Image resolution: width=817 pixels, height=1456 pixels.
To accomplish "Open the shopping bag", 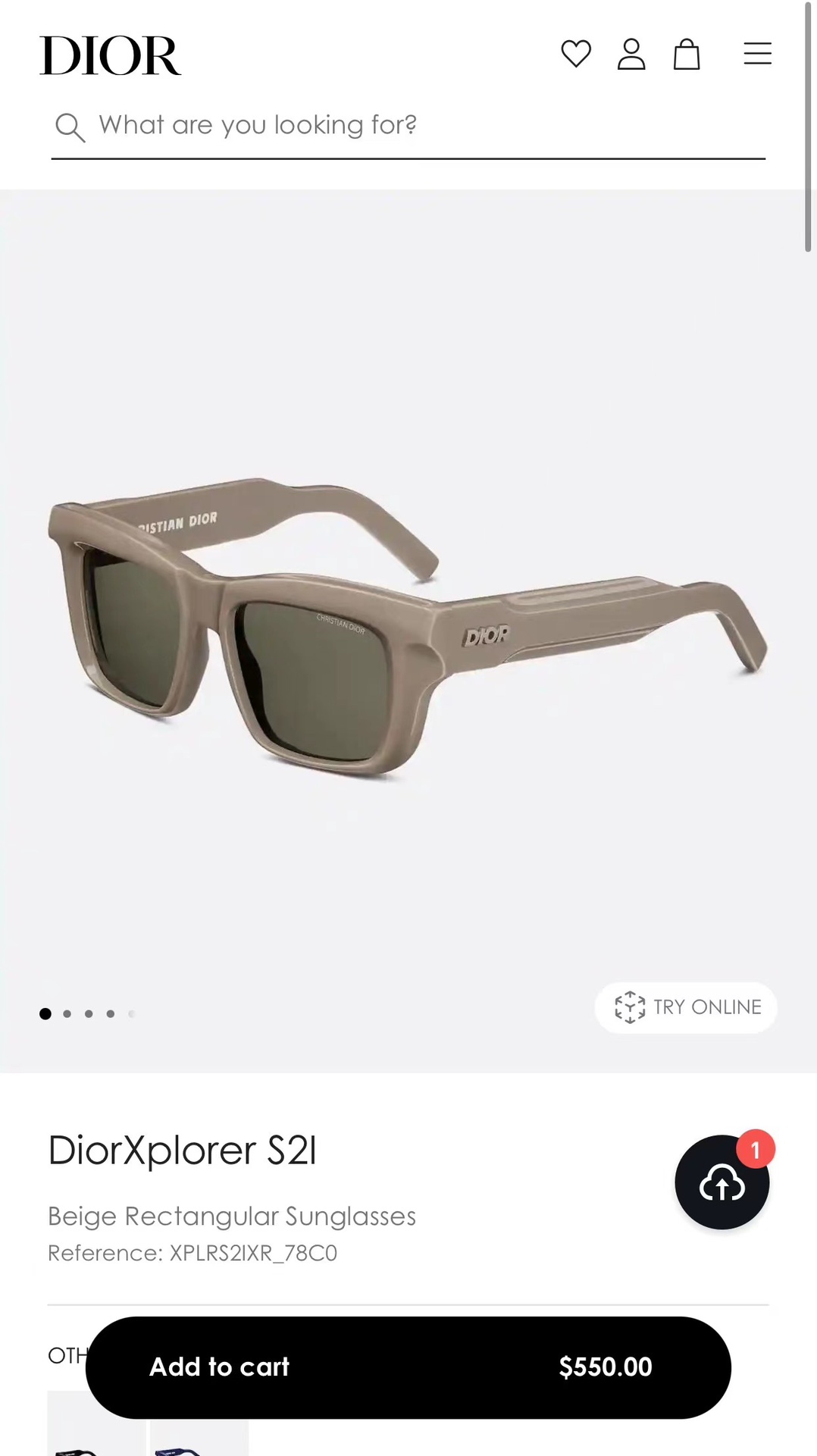I will coord(687,55).
